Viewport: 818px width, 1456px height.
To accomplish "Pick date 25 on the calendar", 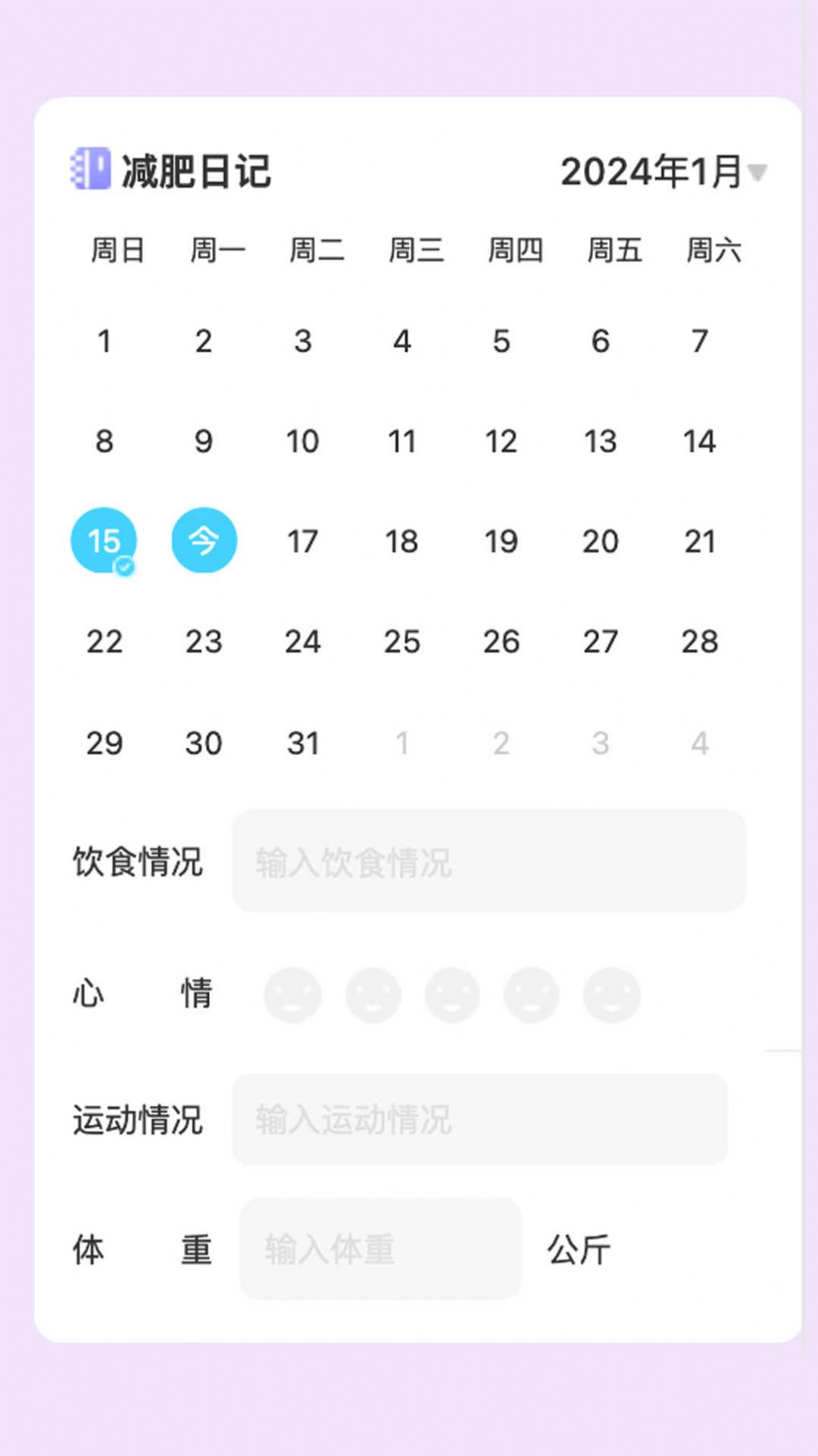I will tap(402, 642).
